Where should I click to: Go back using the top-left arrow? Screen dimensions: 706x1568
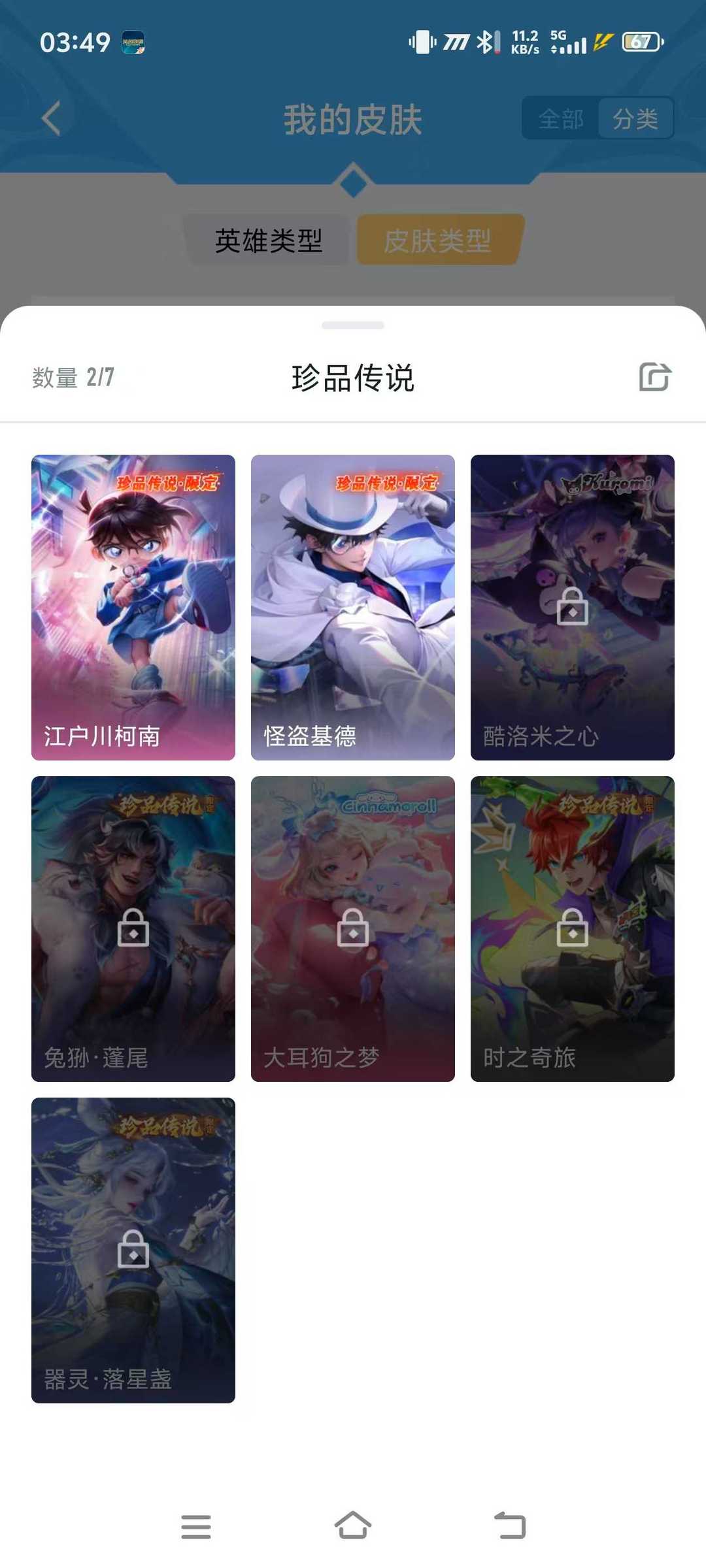point(51,118)
